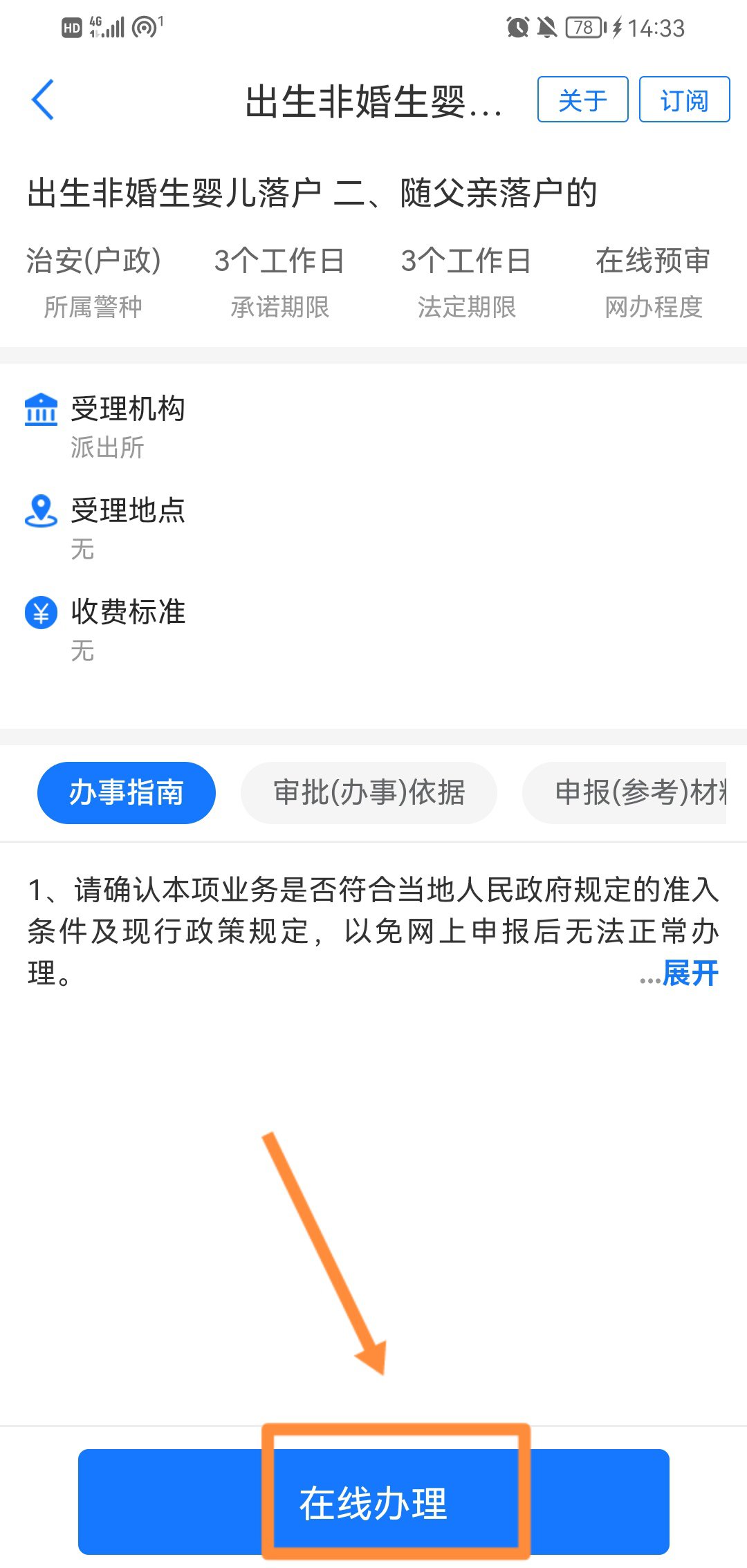
Task: Select the 审批(办事)依据 tab
Action: pos(369,792)
